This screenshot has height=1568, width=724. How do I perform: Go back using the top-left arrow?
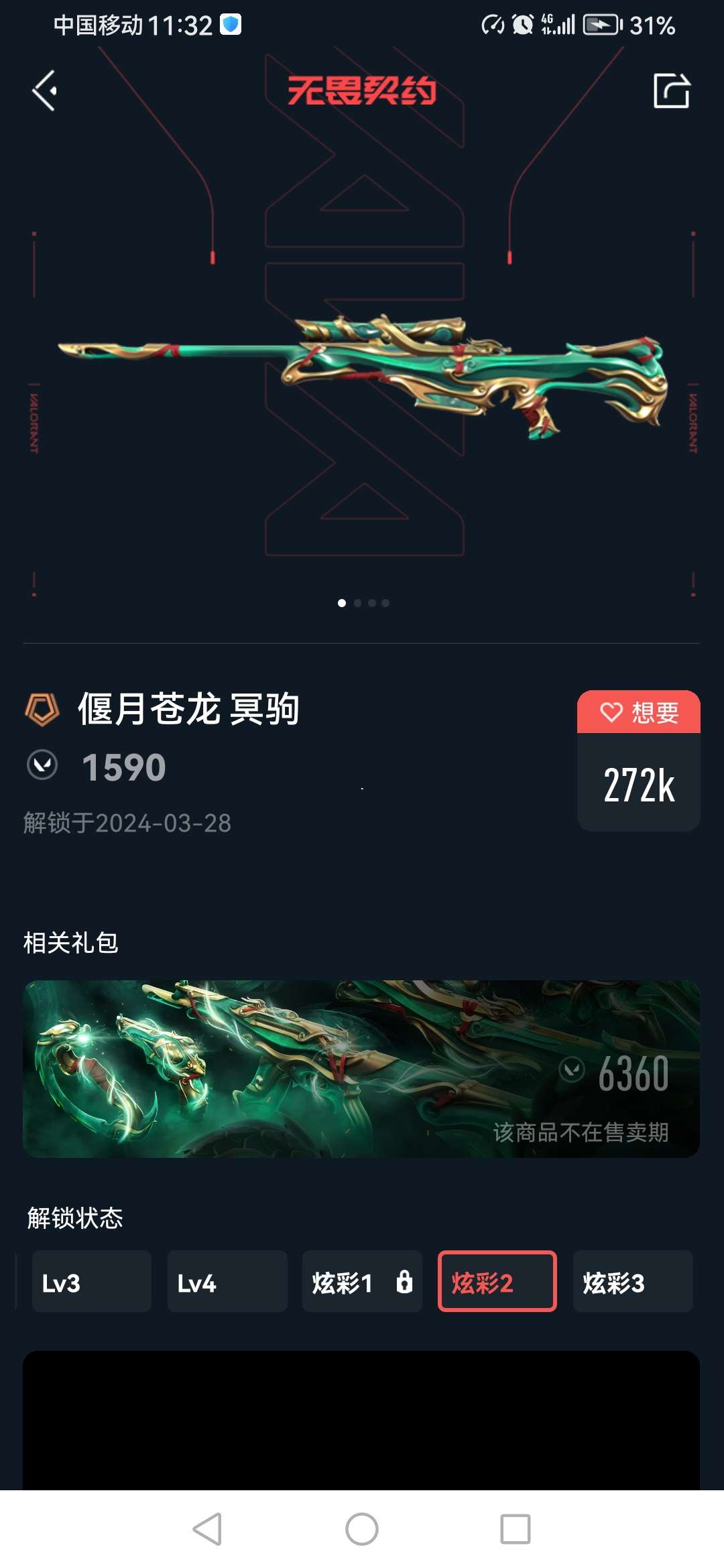[x=45, y=90]
